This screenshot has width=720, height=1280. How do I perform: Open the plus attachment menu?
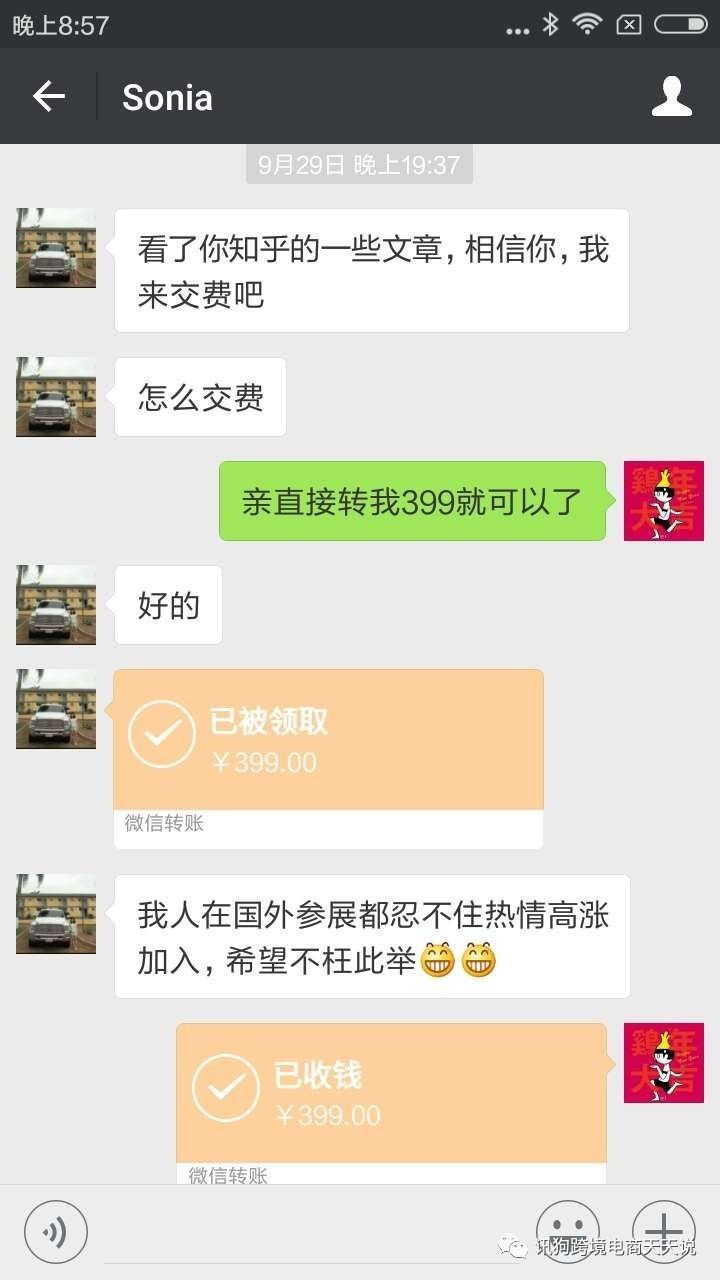click(x=663, y=1231)
